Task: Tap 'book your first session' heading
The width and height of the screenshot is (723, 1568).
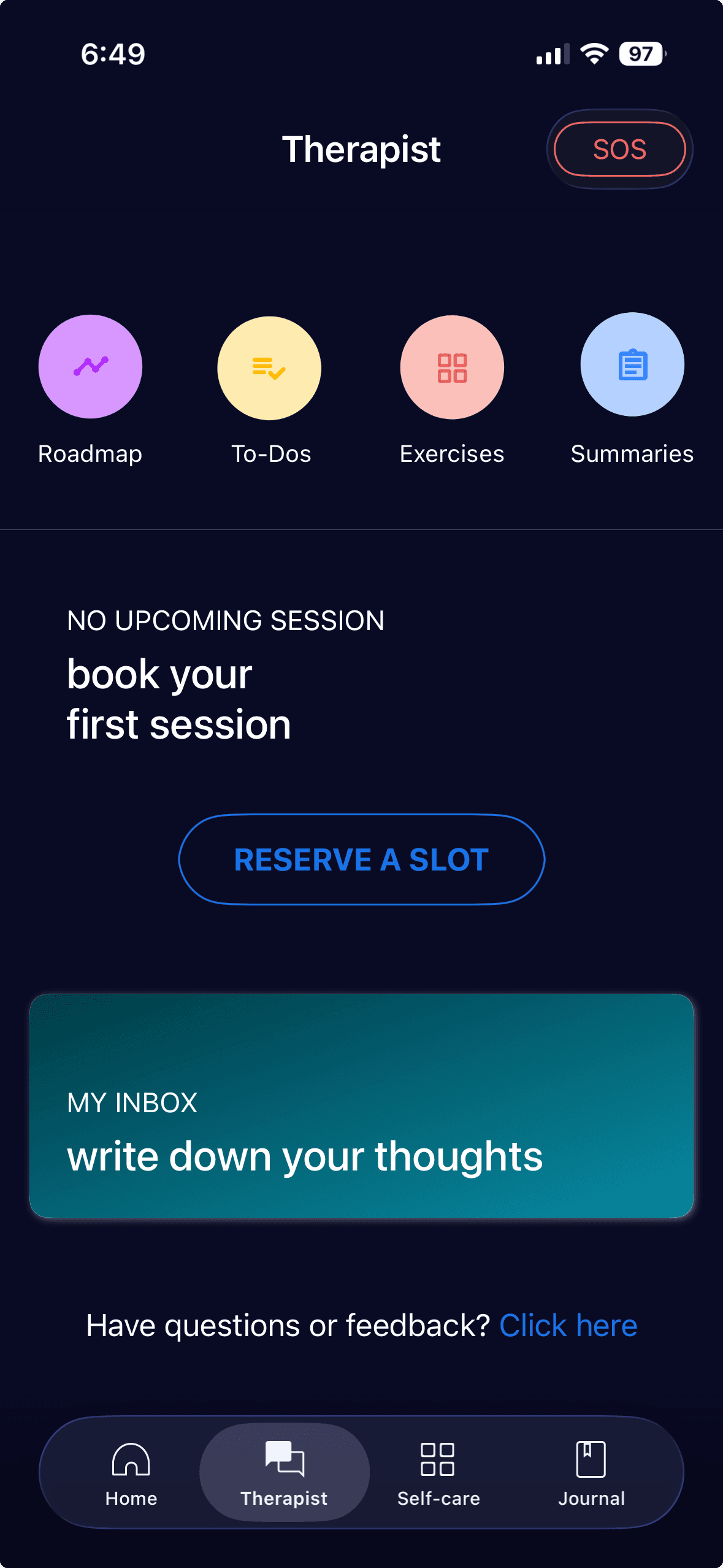Action: click(179, 699)
